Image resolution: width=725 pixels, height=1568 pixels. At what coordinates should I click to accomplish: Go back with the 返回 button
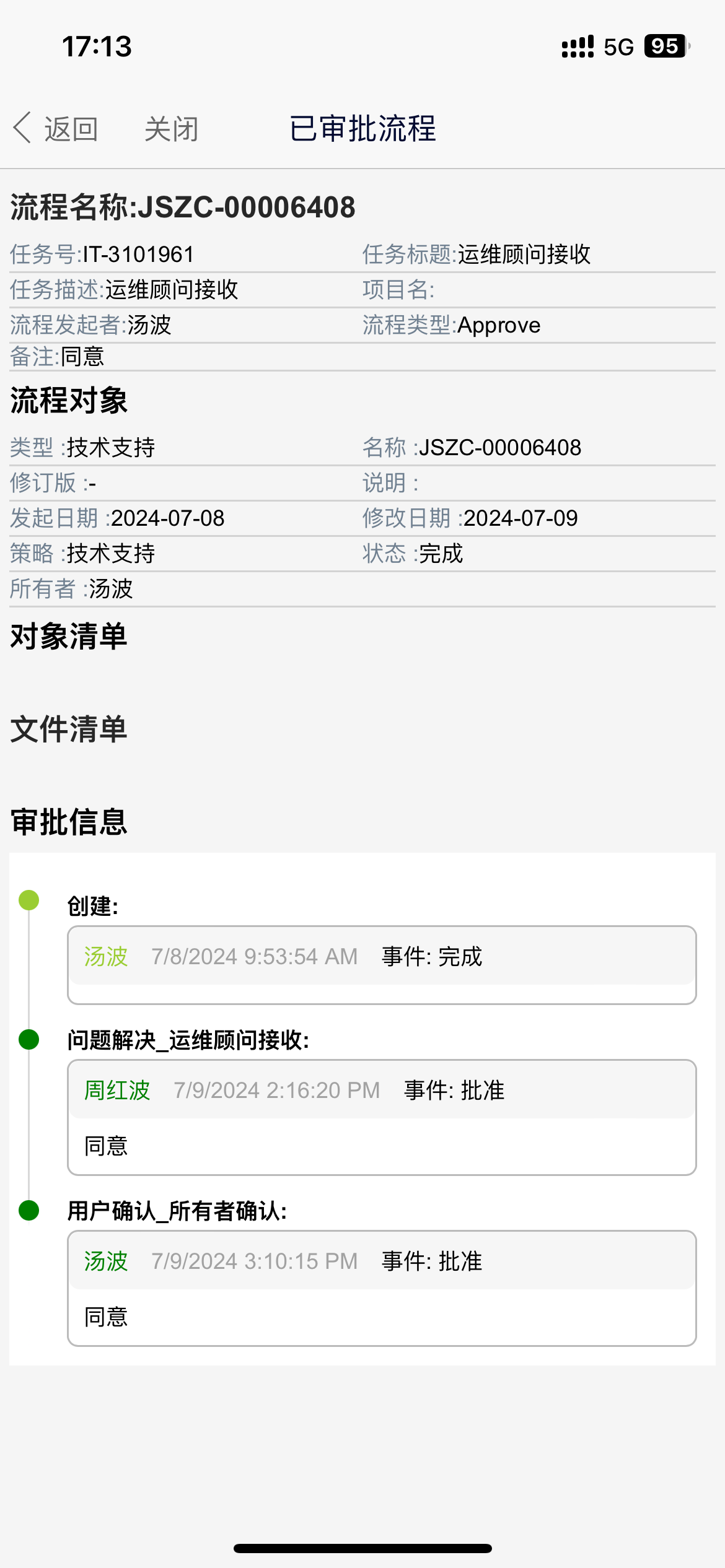coord(56,129)
